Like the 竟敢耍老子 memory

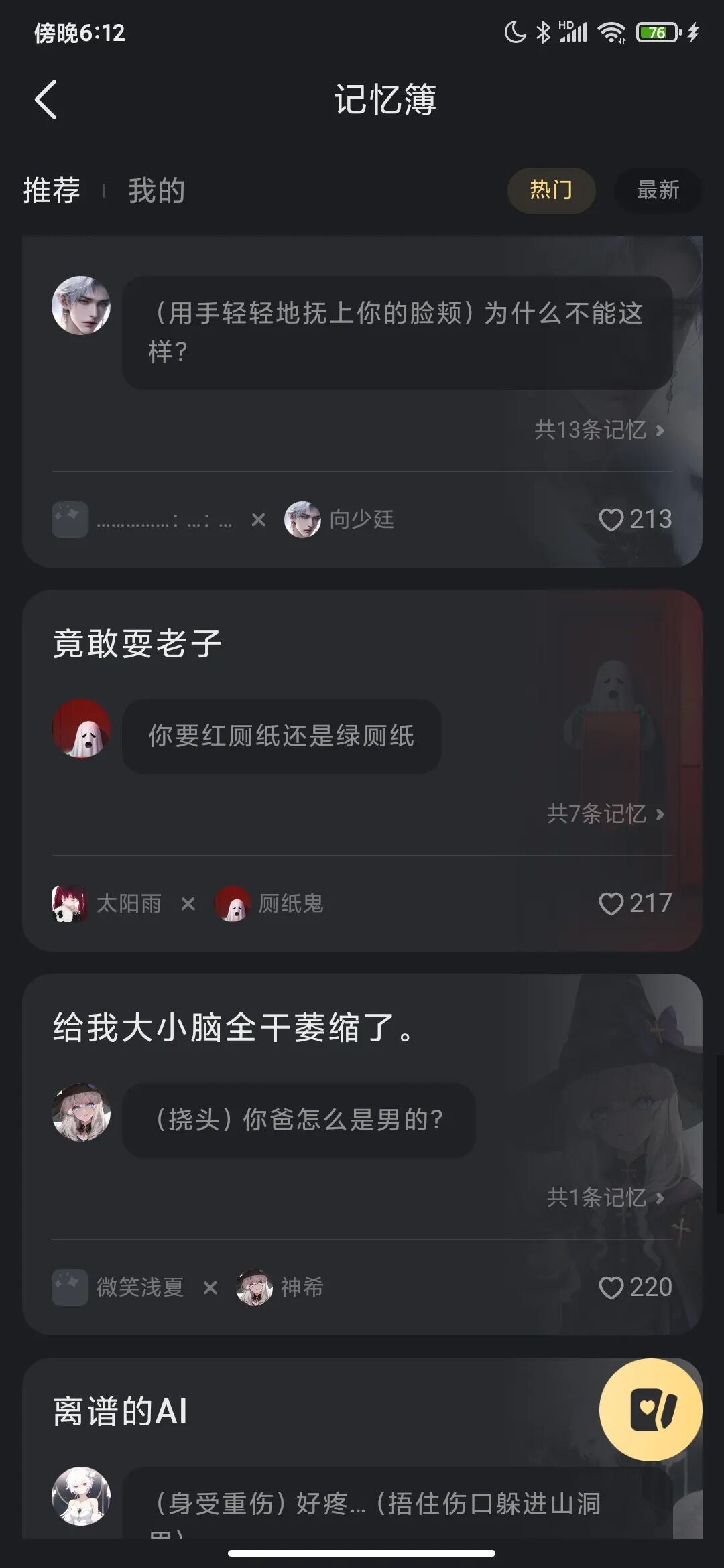635,903
